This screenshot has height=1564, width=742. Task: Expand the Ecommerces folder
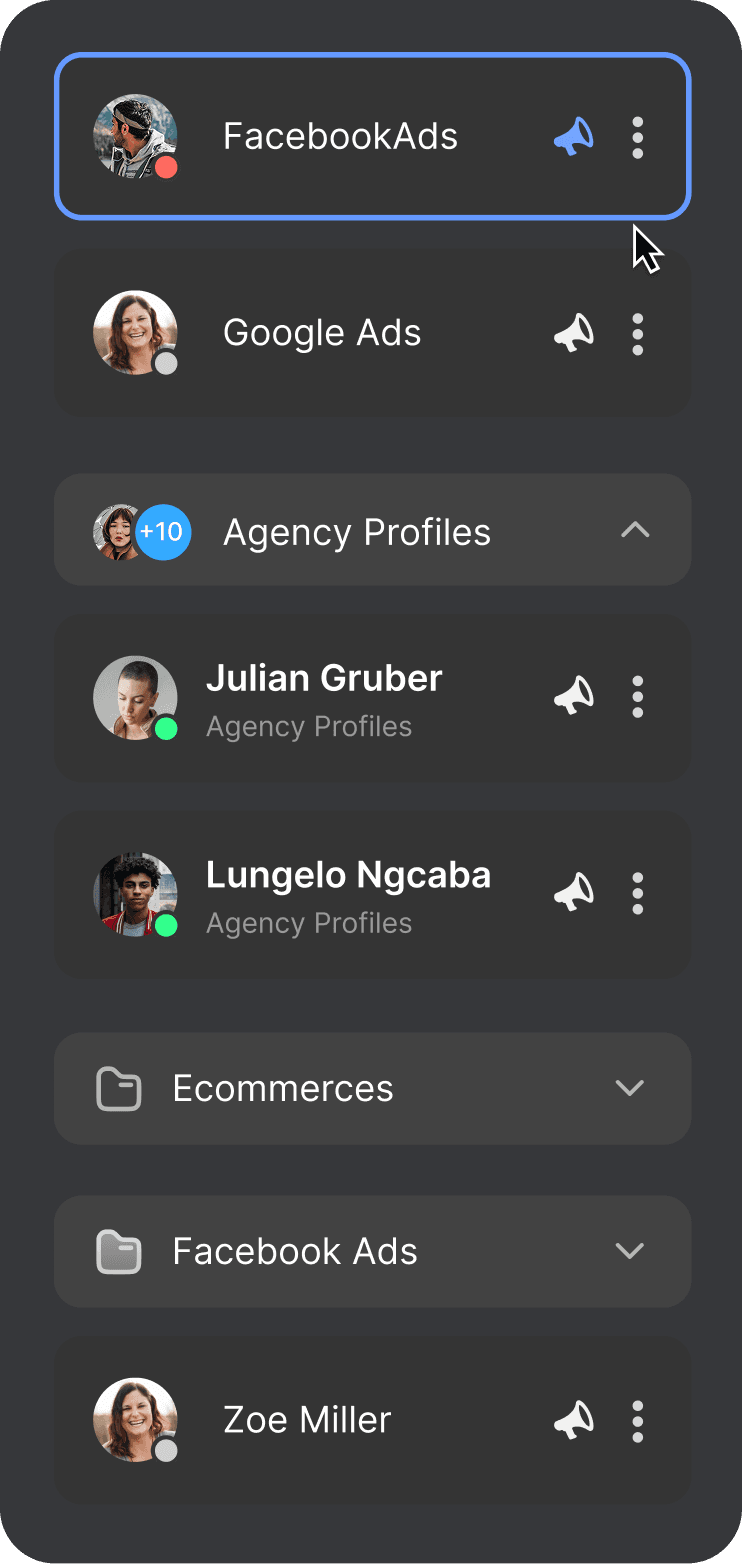(x=629, y=1088)
